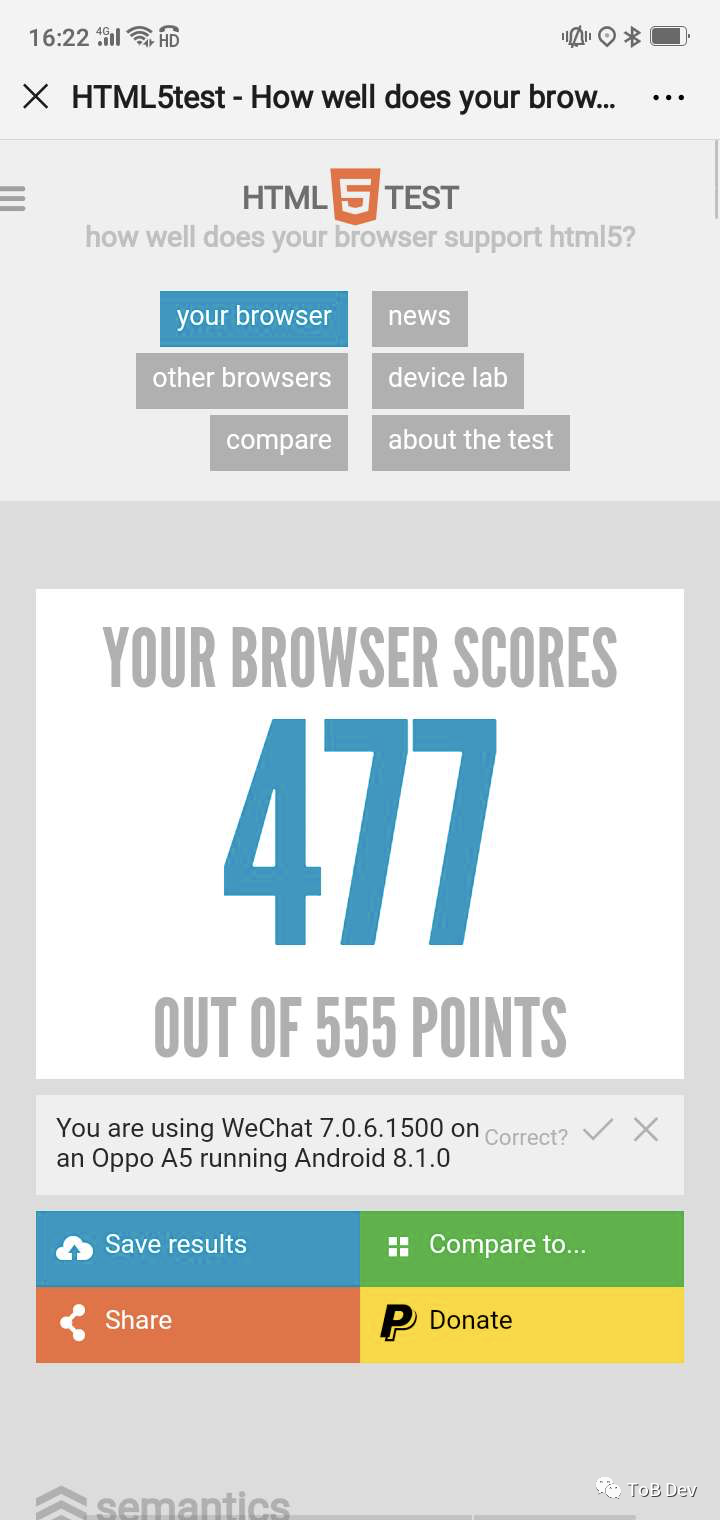View 'about the test' page
This screenshot has height=1520, width=720.
coord(471,442)
